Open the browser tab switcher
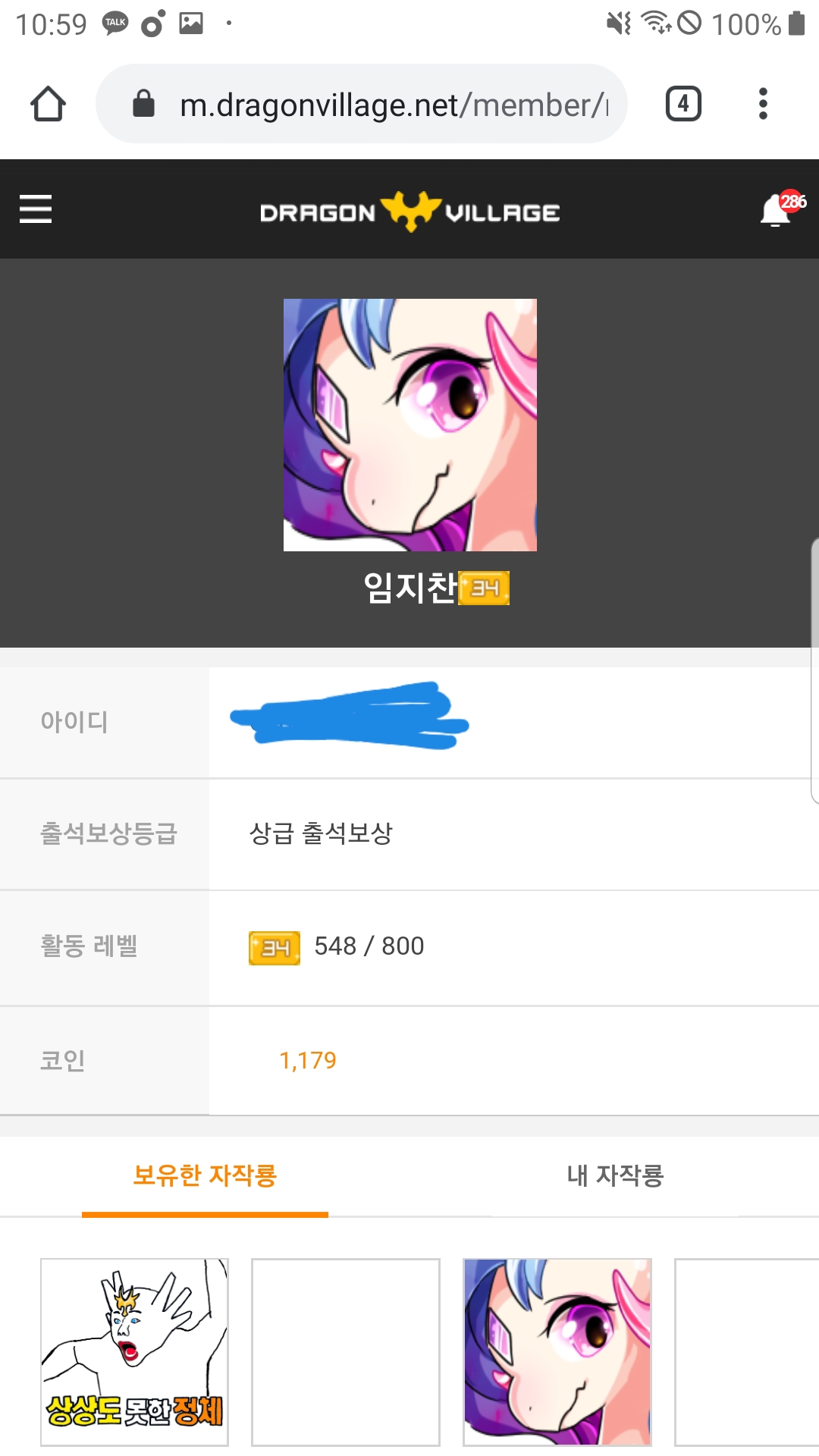This screenshot has width=819, height=1456. pos(683,104)
